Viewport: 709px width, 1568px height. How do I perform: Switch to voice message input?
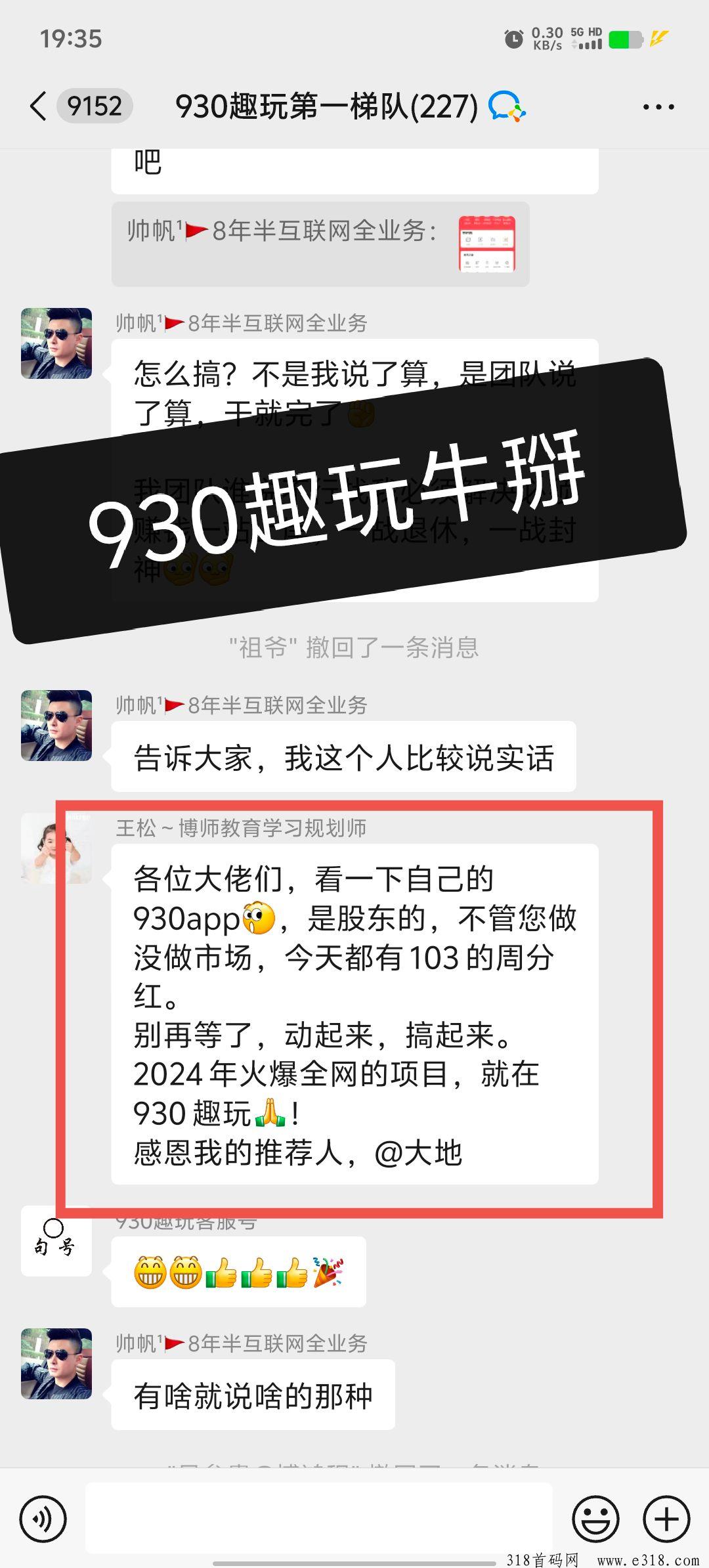click(43, 1519)
